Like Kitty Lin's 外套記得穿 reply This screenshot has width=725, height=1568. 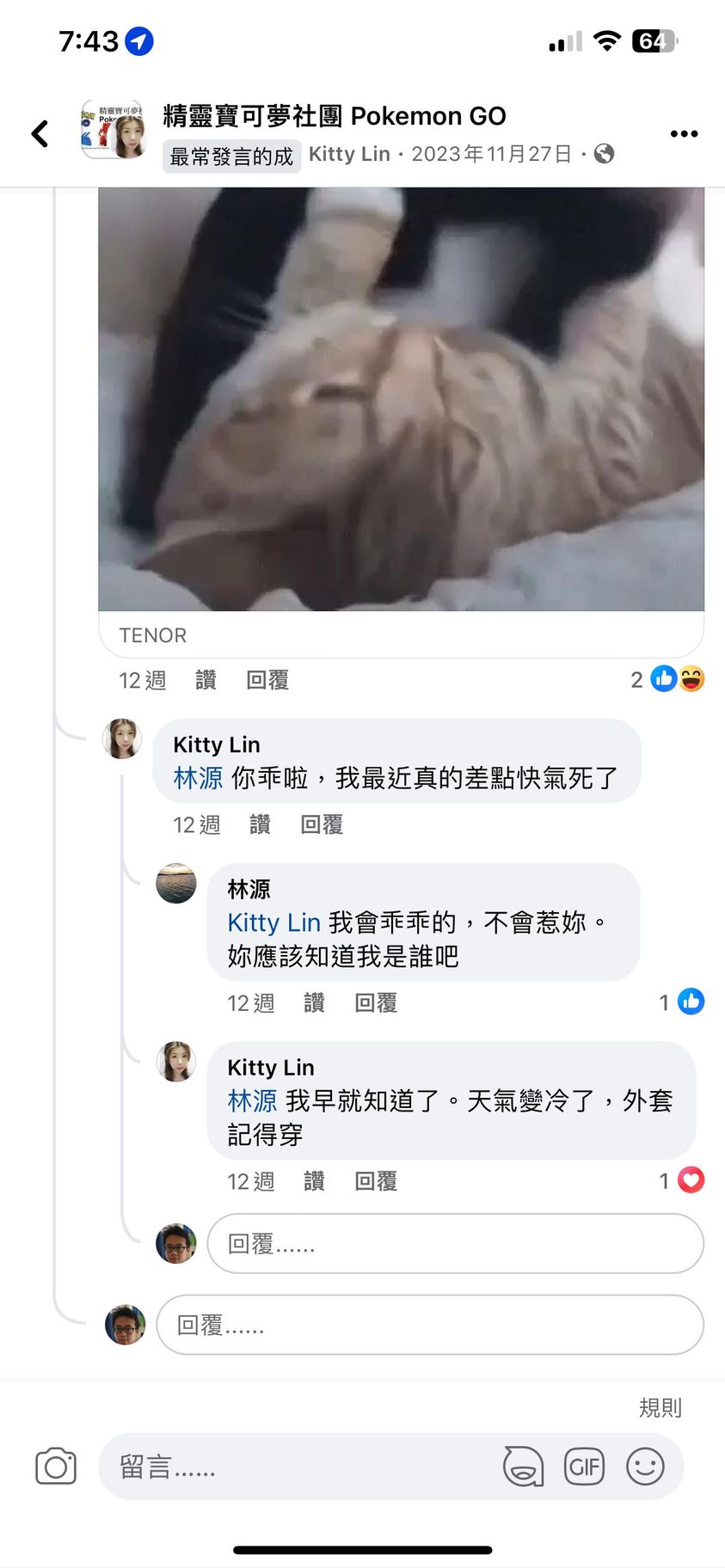pos(314,1181)
